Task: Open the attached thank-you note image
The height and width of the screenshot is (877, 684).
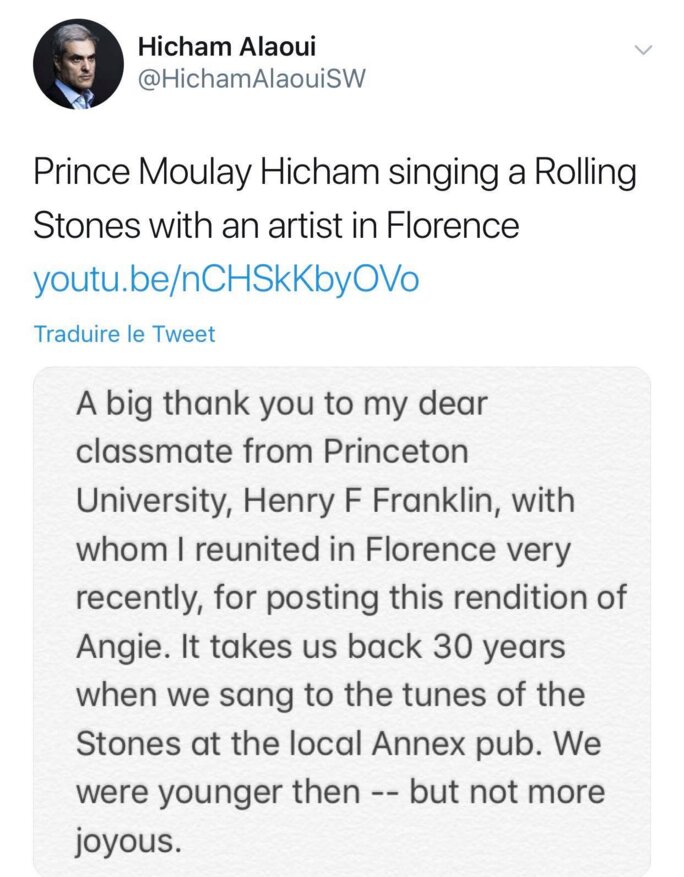Action: pyautogui.click(x=342, y=620)
